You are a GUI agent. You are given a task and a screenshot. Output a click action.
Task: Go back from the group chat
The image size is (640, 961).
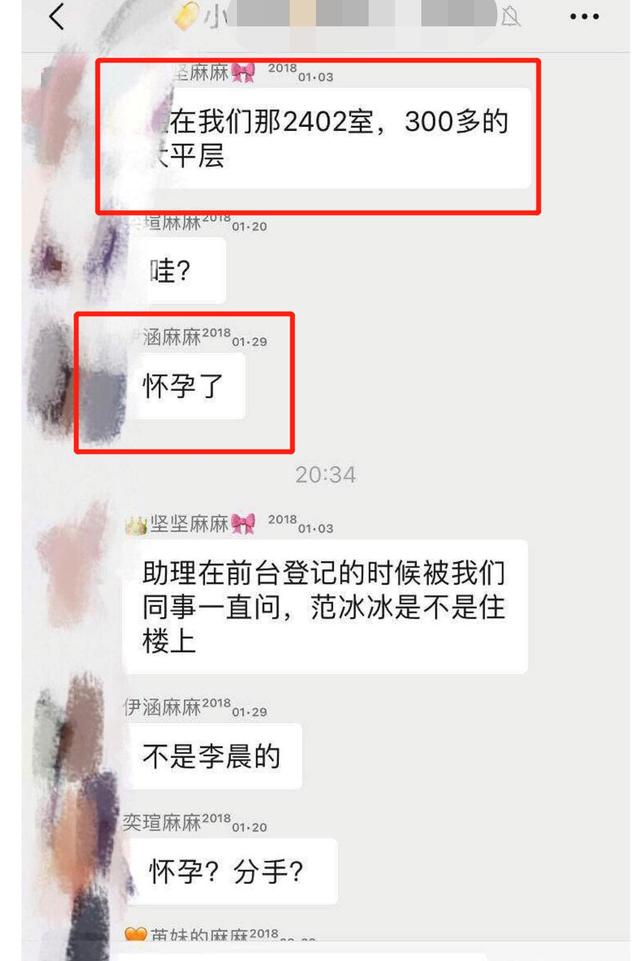pos(56,17)
